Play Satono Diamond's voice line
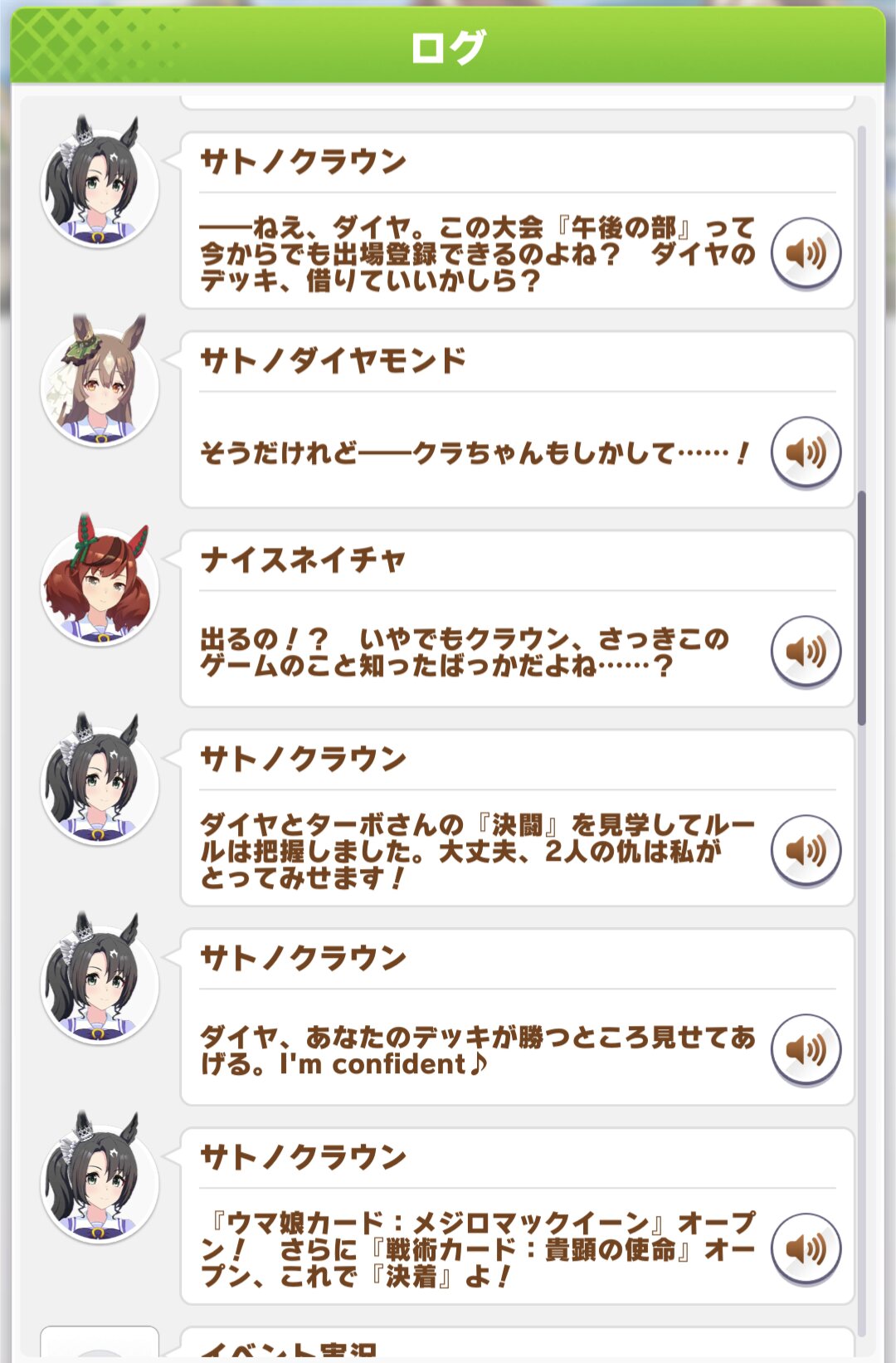 pos(806,452)
